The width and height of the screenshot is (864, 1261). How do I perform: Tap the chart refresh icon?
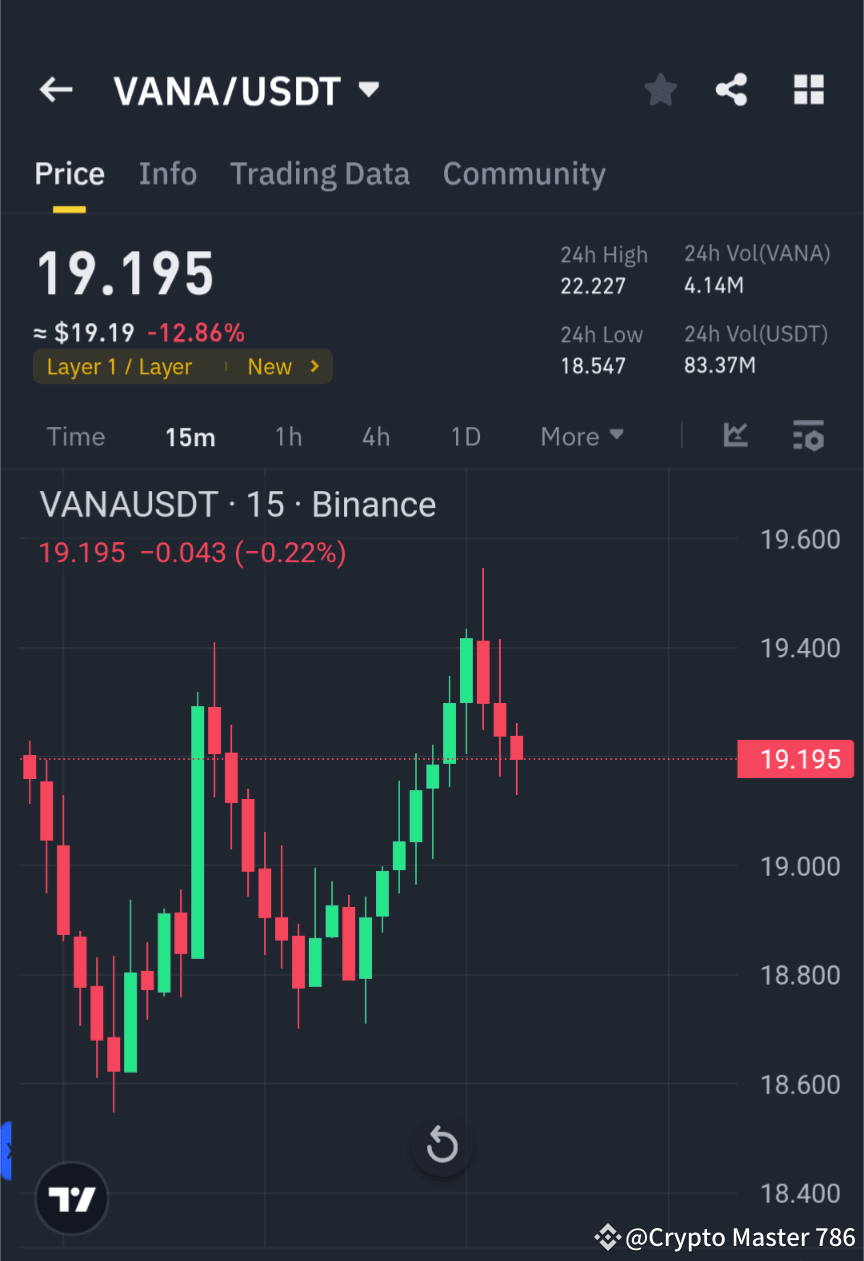442,1147
